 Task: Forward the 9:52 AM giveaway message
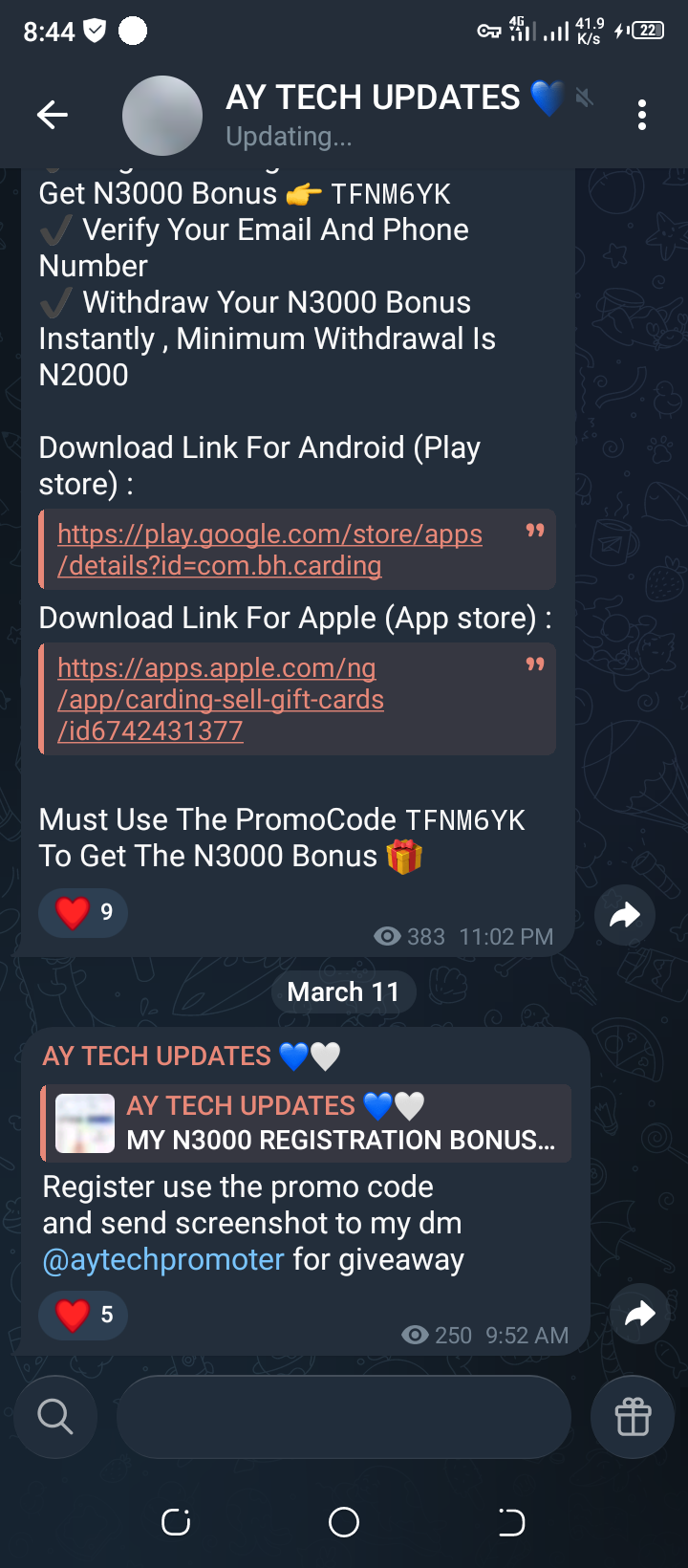[639, 1315]
